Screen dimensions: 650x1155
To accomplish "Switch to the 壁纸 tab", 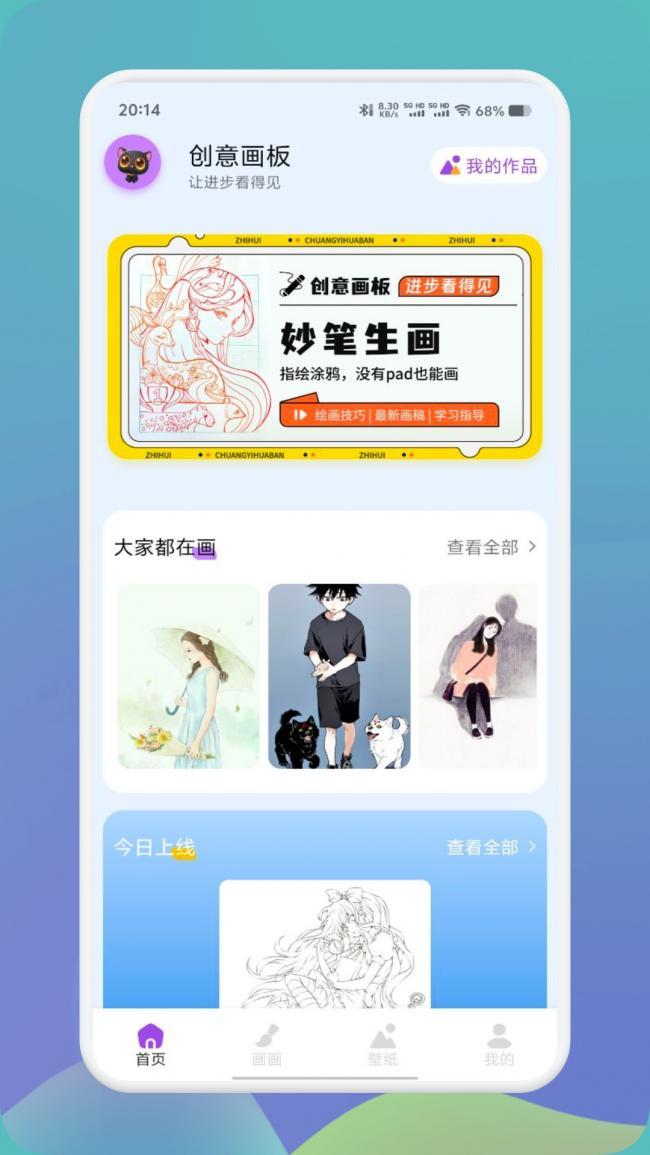I will [383, 1045].
